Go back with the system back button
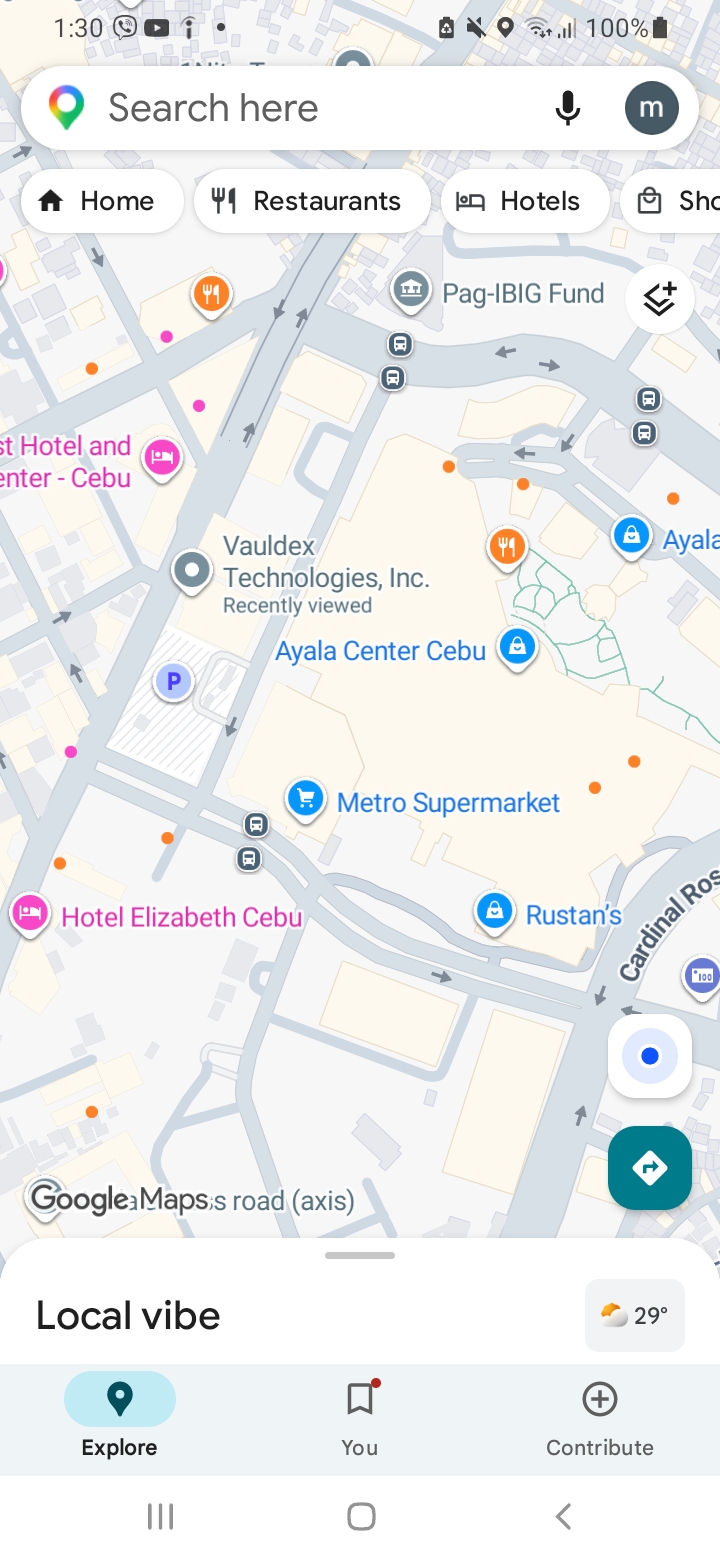This screenshot has height=1560, width=720. click(563, 1516)
